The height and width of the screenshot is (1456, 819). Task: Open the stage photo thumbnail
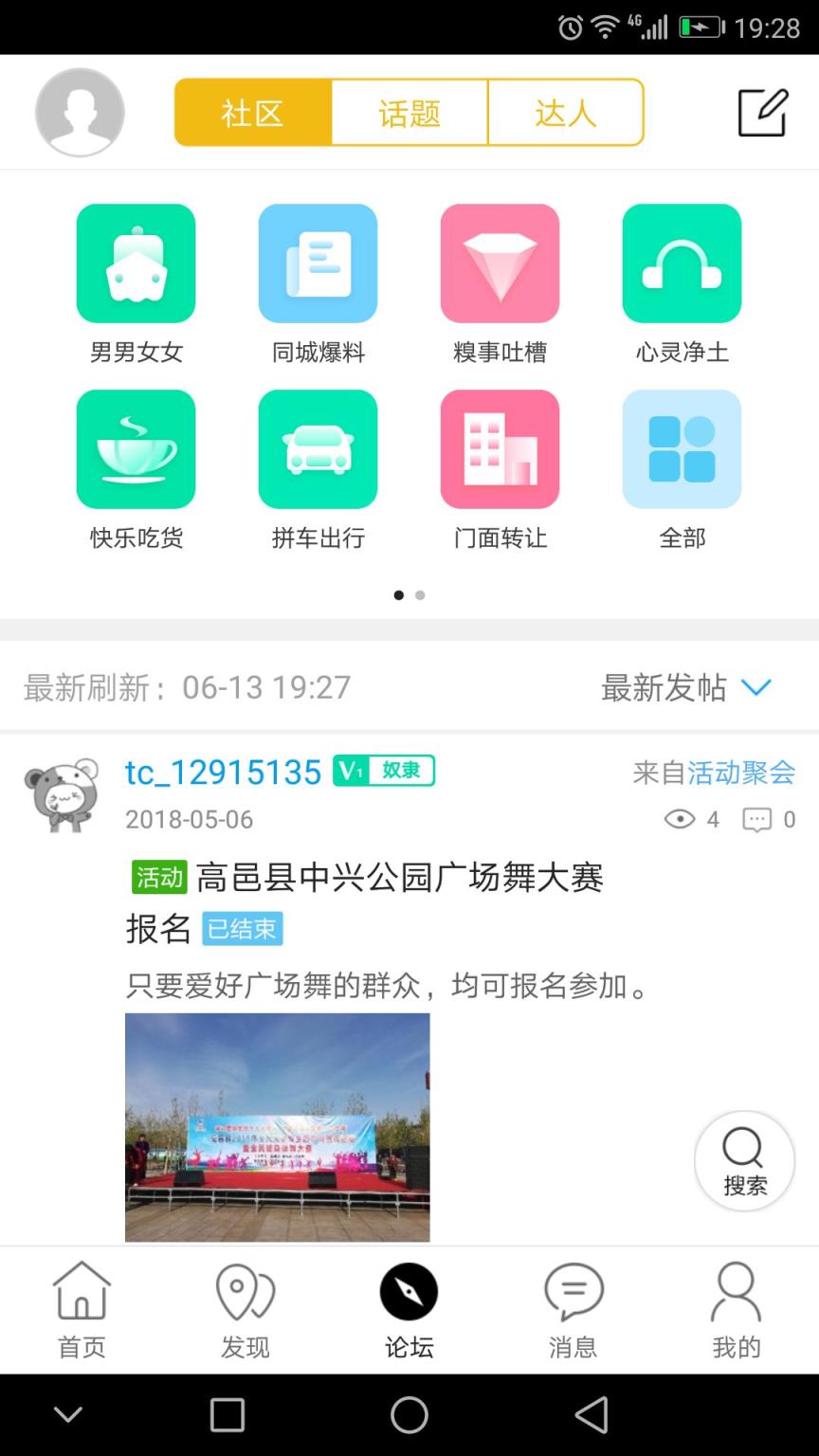click(277, 1126)
